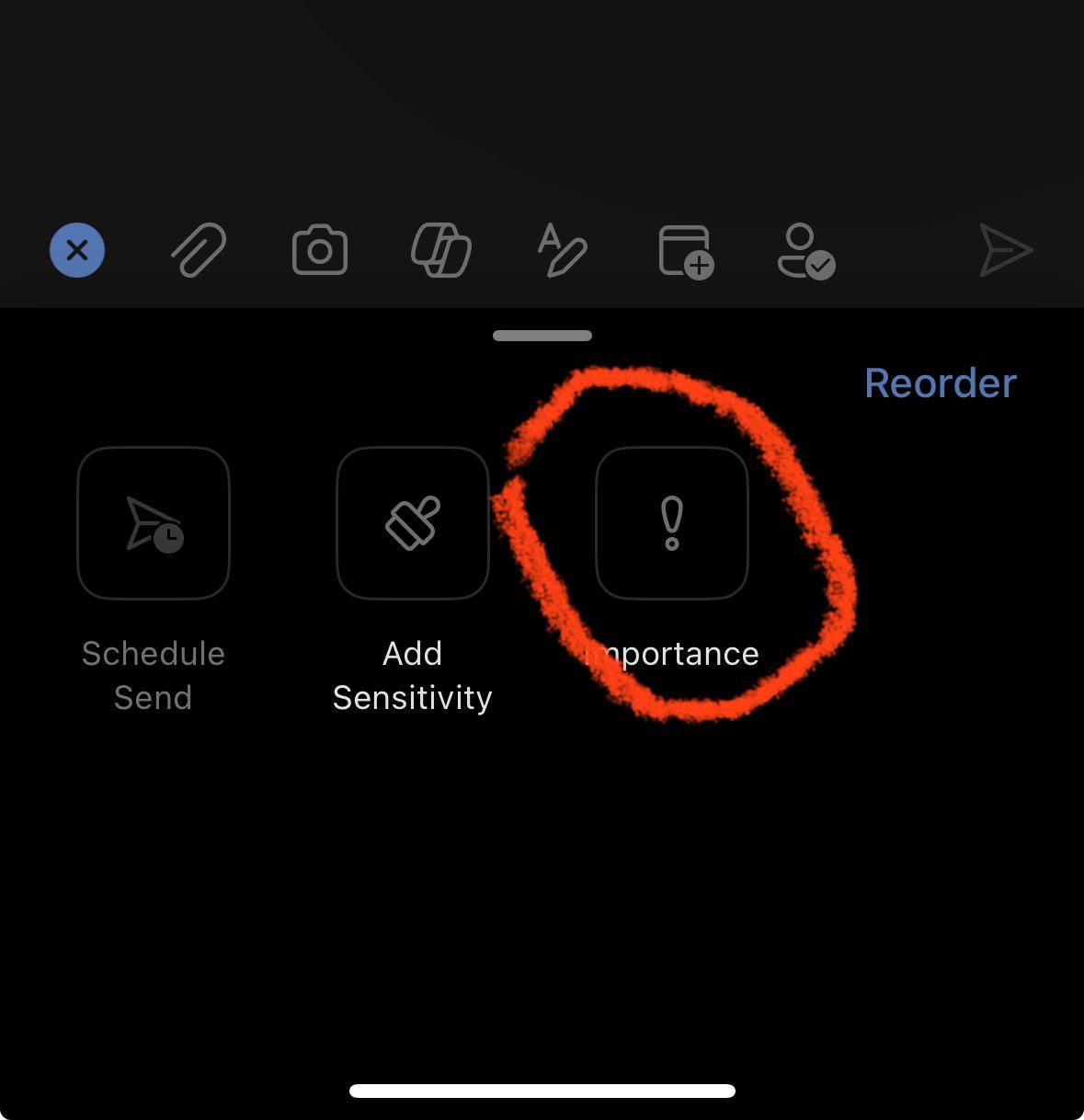The image size is (1084, 1120).
Task: Tap the person checkmark icon
Action: 805,251
